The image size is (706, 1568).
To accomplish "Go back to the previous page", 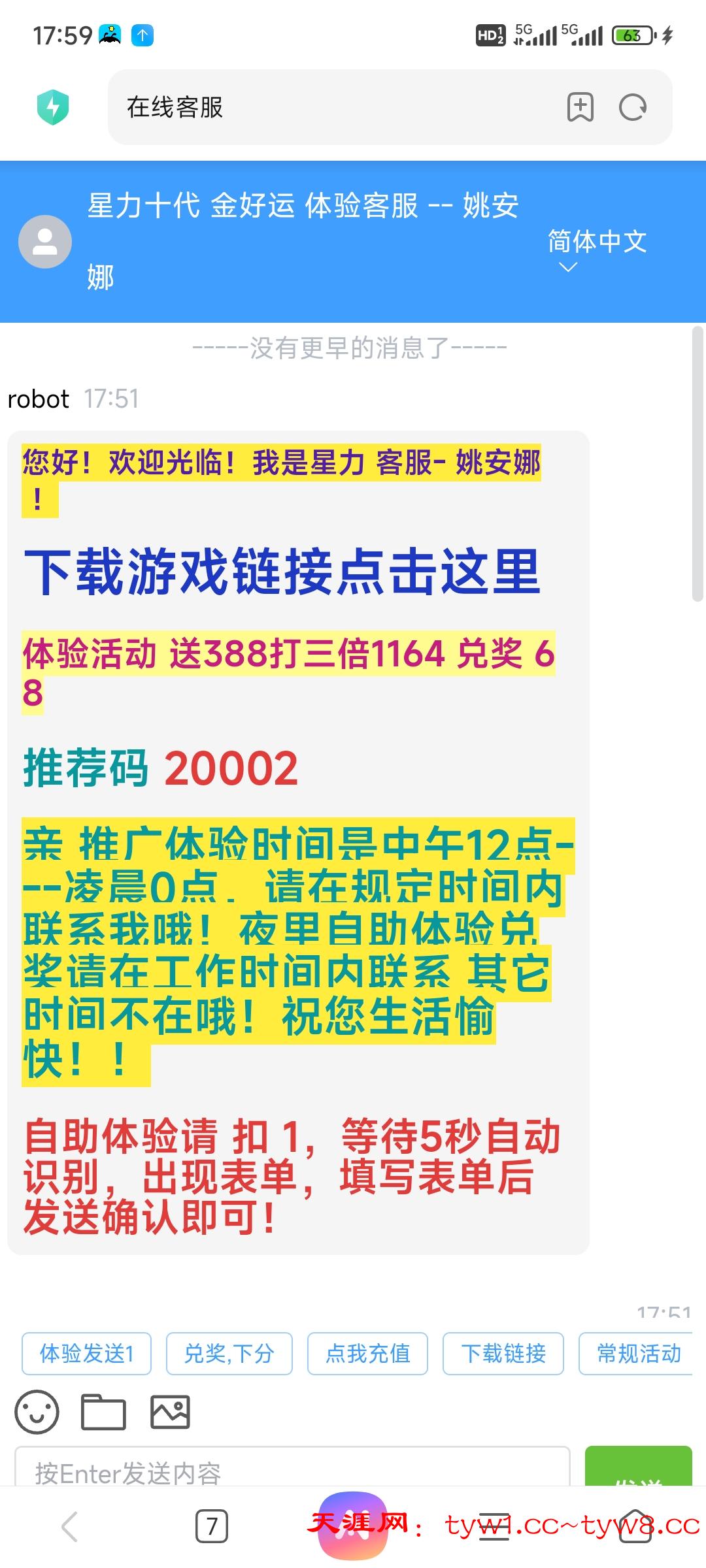I will pyautogui.click(x=69, y=1526).
